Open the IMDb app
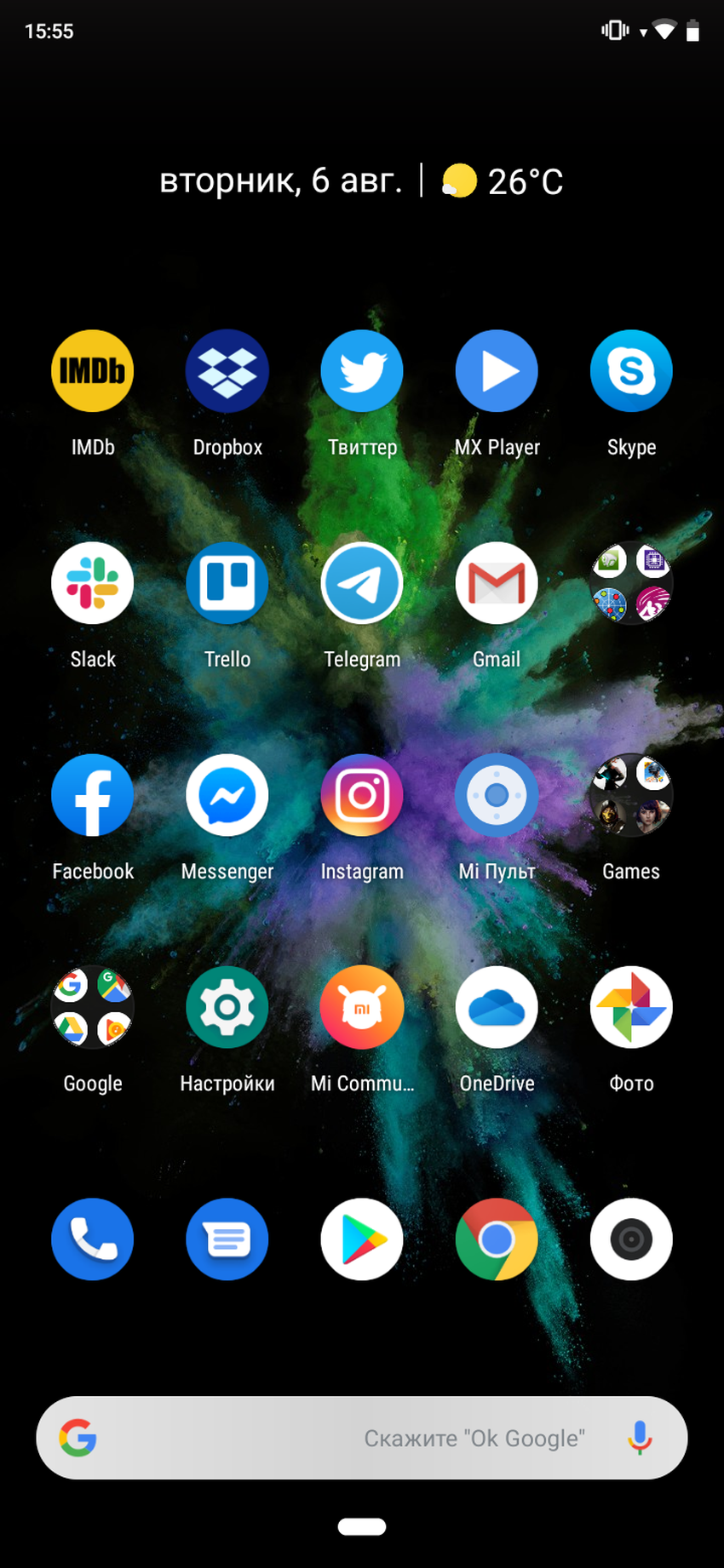The image size is (724, 1568). pos(93,371)
